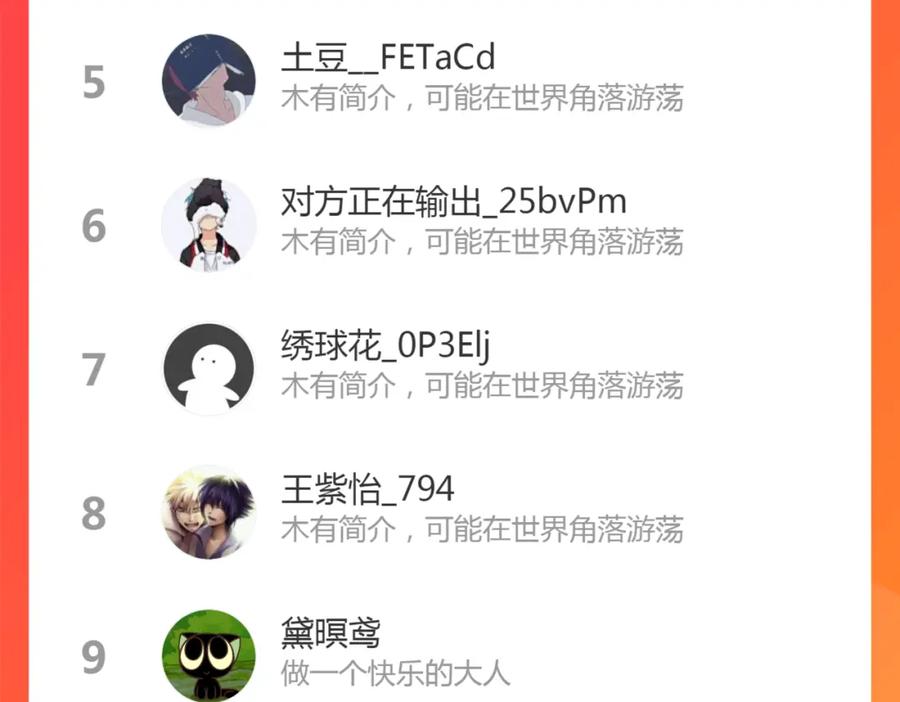View 绣球花_0P3Elj's profile row
900x702 pixels.
[x=449, y=369]
